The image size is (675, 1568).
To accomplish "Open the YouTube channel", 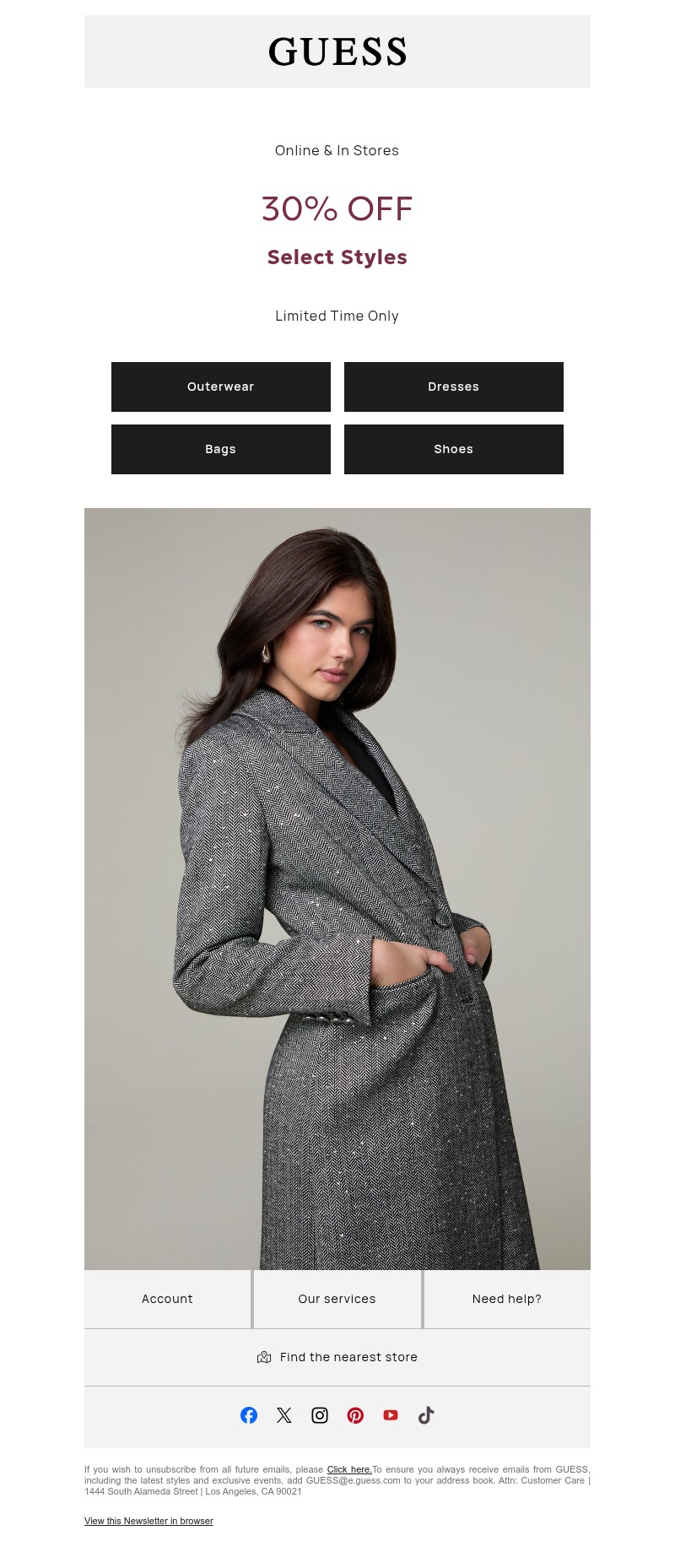I will tap(391, 1415).
